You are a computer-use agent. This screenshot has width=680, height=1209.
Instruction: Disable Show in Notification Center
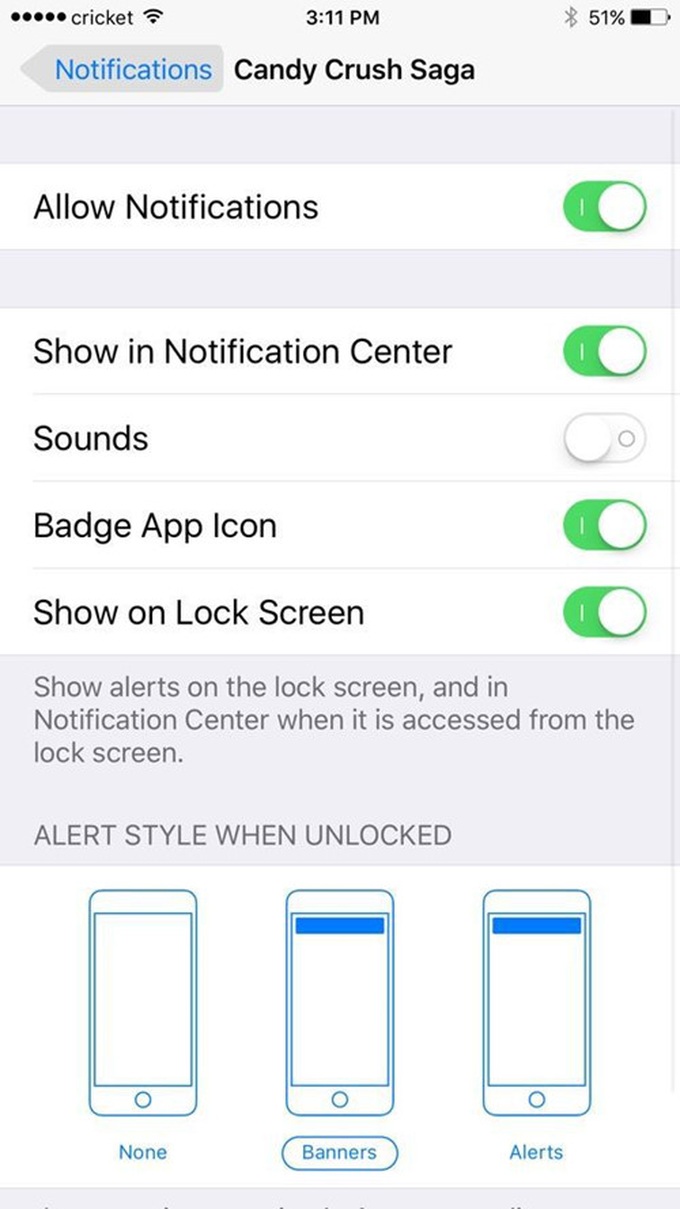tap(604, 352)
